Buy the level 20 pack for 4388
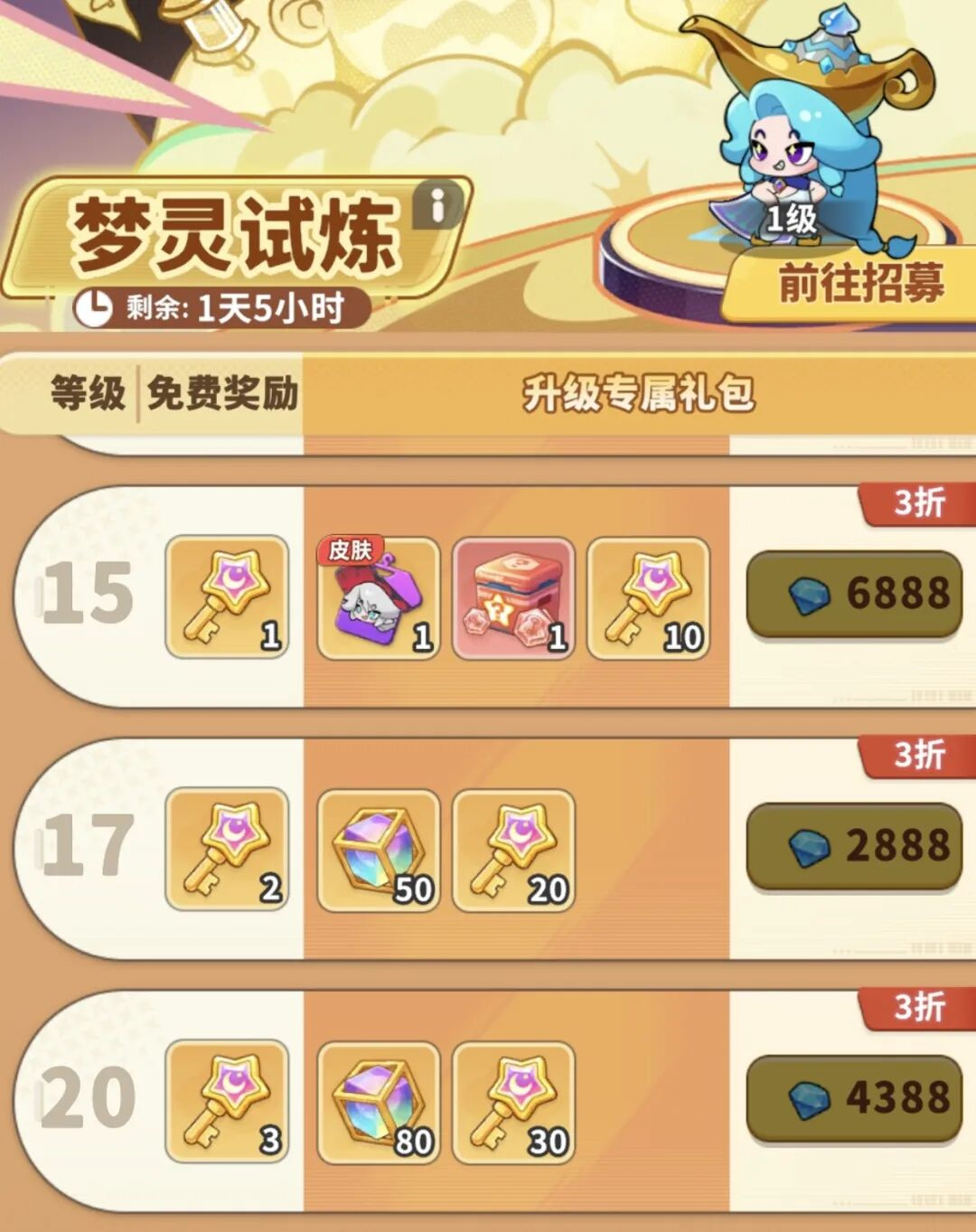This screenshot has width=976, height=1232. click(x=853, y=1098)
